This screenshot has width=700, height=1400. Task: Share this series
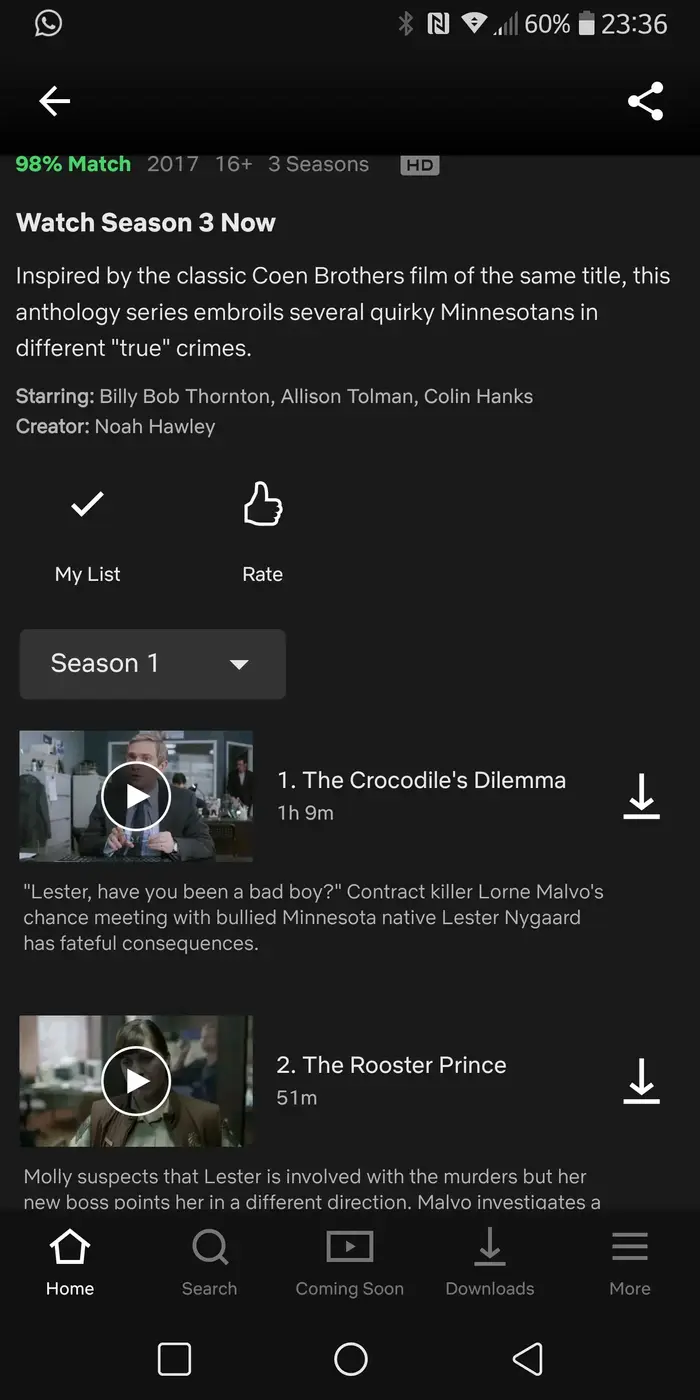[x=645, y=101]
